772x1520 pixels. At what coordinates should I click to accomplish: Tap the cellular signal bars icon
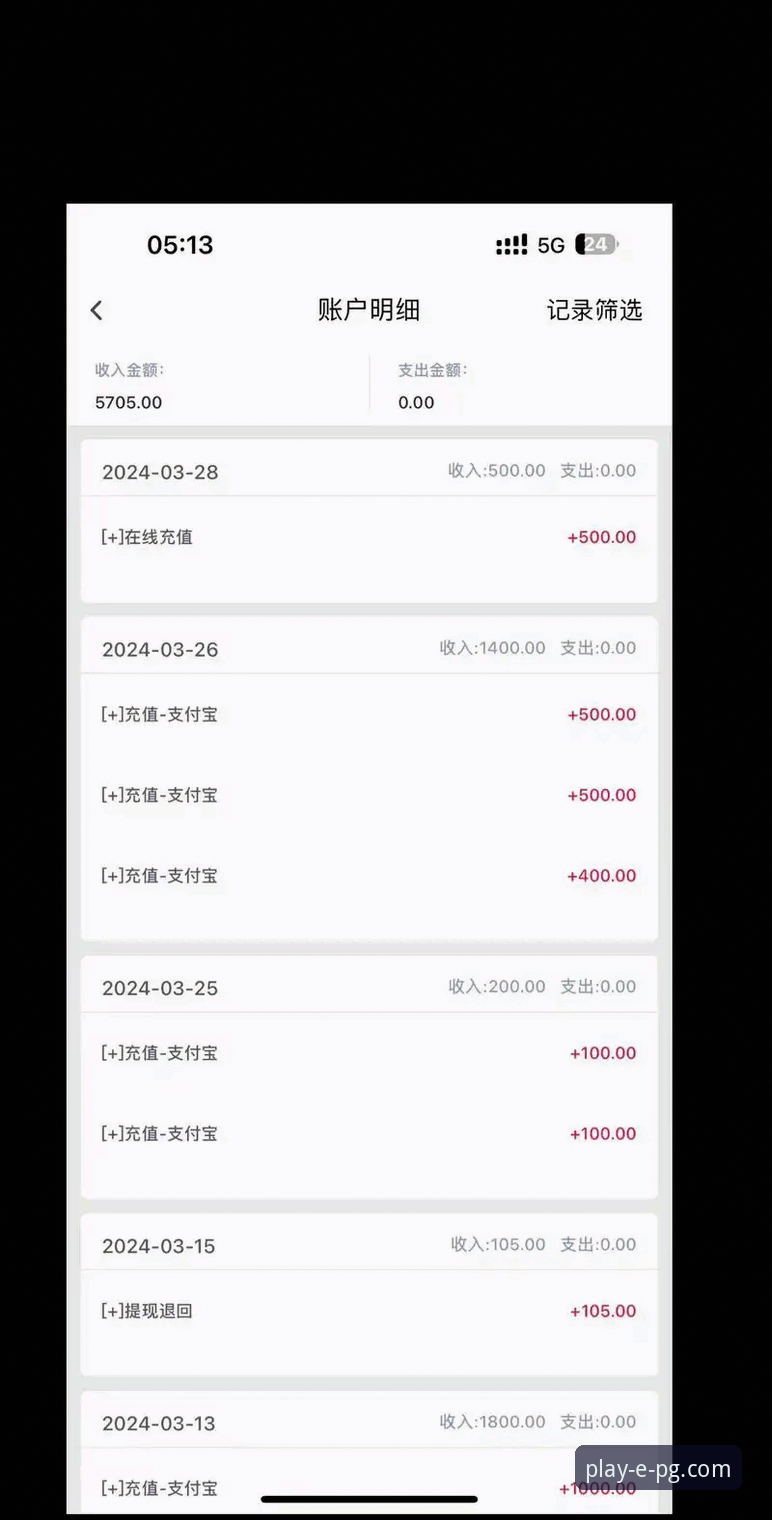coord(511,244)
